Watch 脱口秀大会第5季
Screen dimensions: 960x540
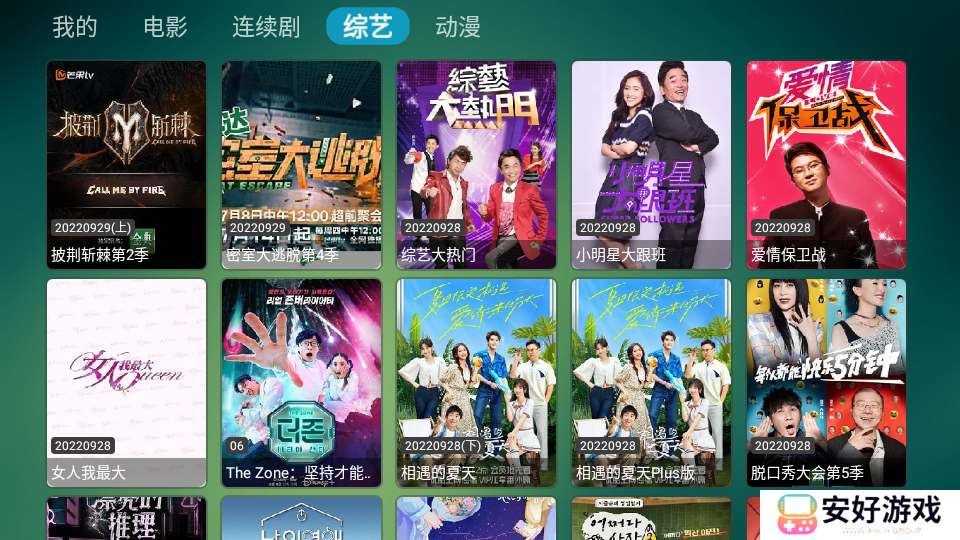826,383
